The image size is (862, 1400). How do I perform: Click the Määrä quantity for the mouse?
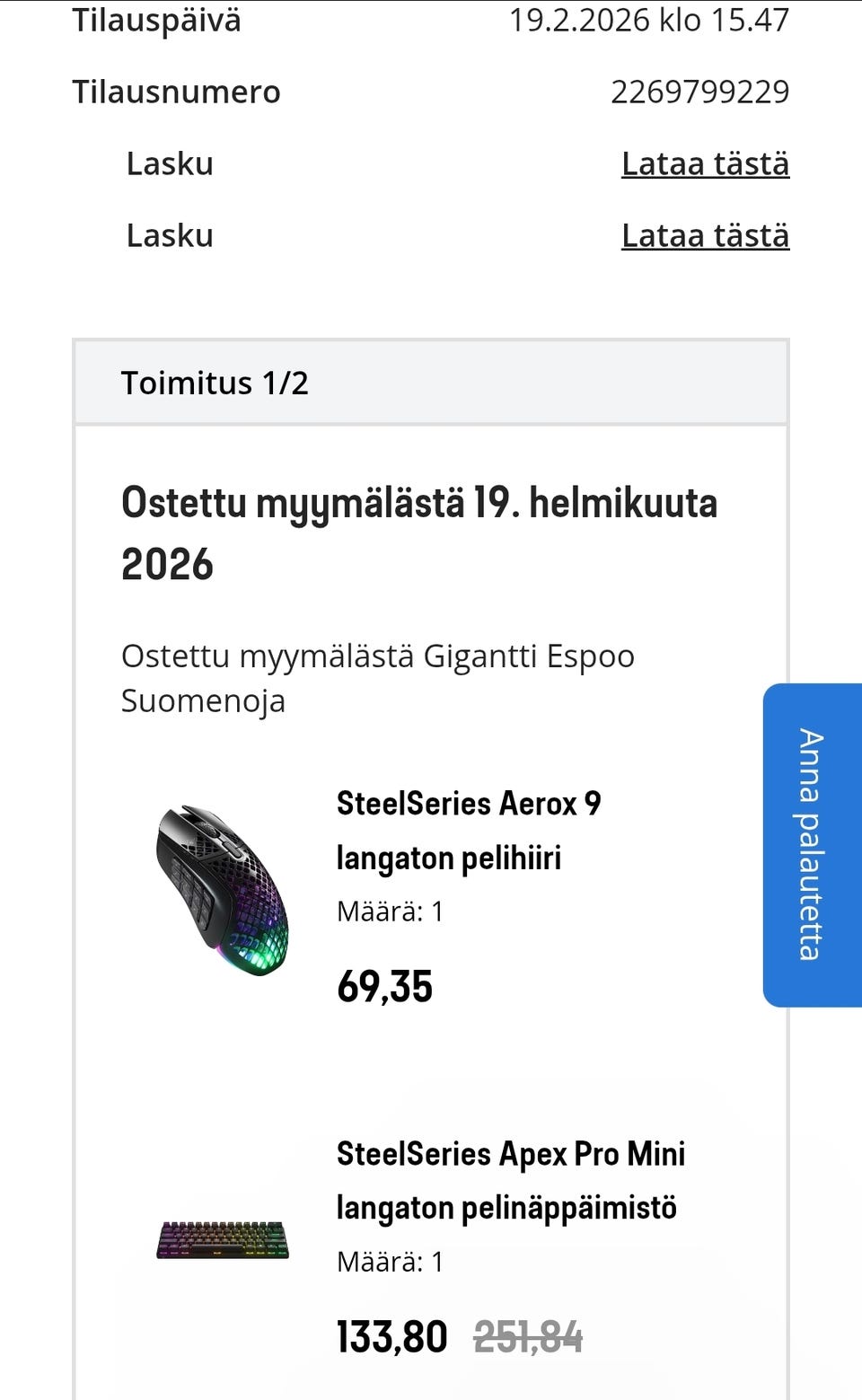[x=389, y=911]
